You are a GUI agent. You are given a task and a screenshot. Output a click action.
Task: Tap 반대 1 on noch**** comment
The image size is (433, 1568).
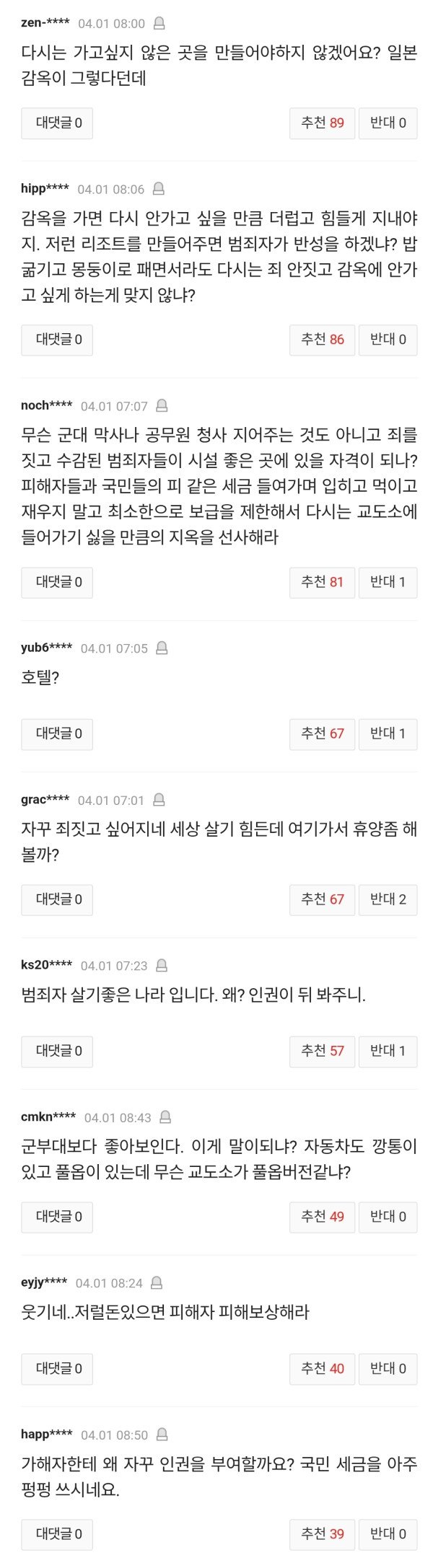click(x=388, y=581)
